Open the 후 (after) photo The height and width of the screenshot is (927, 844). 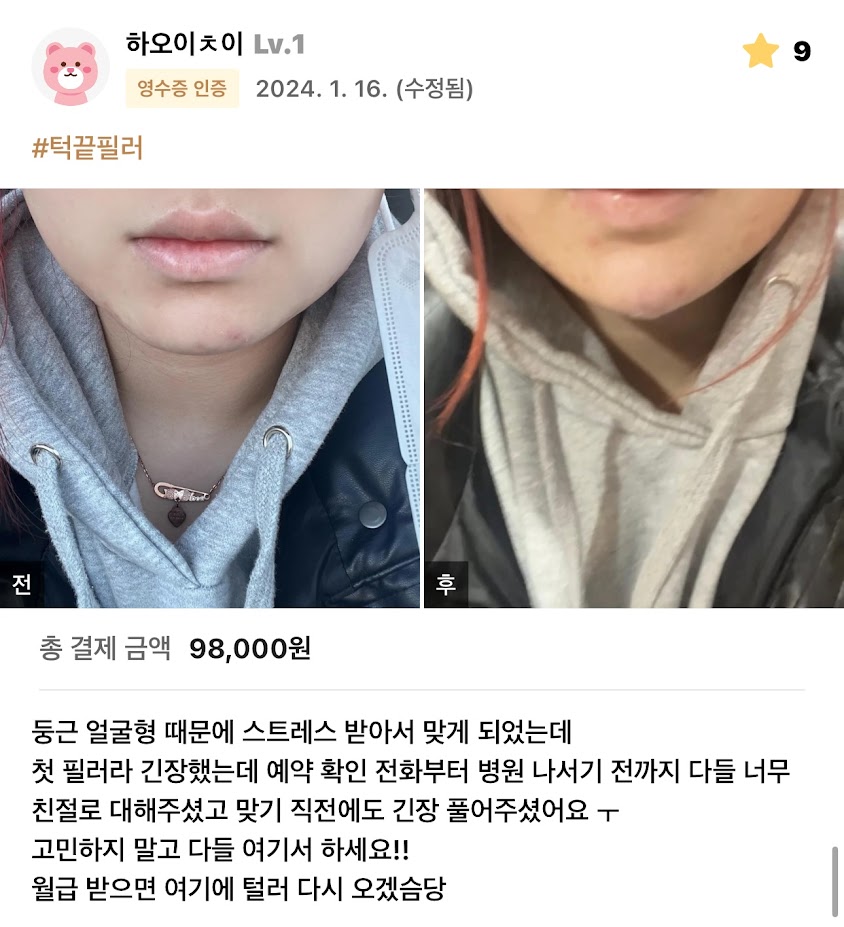tap(634, 398)
